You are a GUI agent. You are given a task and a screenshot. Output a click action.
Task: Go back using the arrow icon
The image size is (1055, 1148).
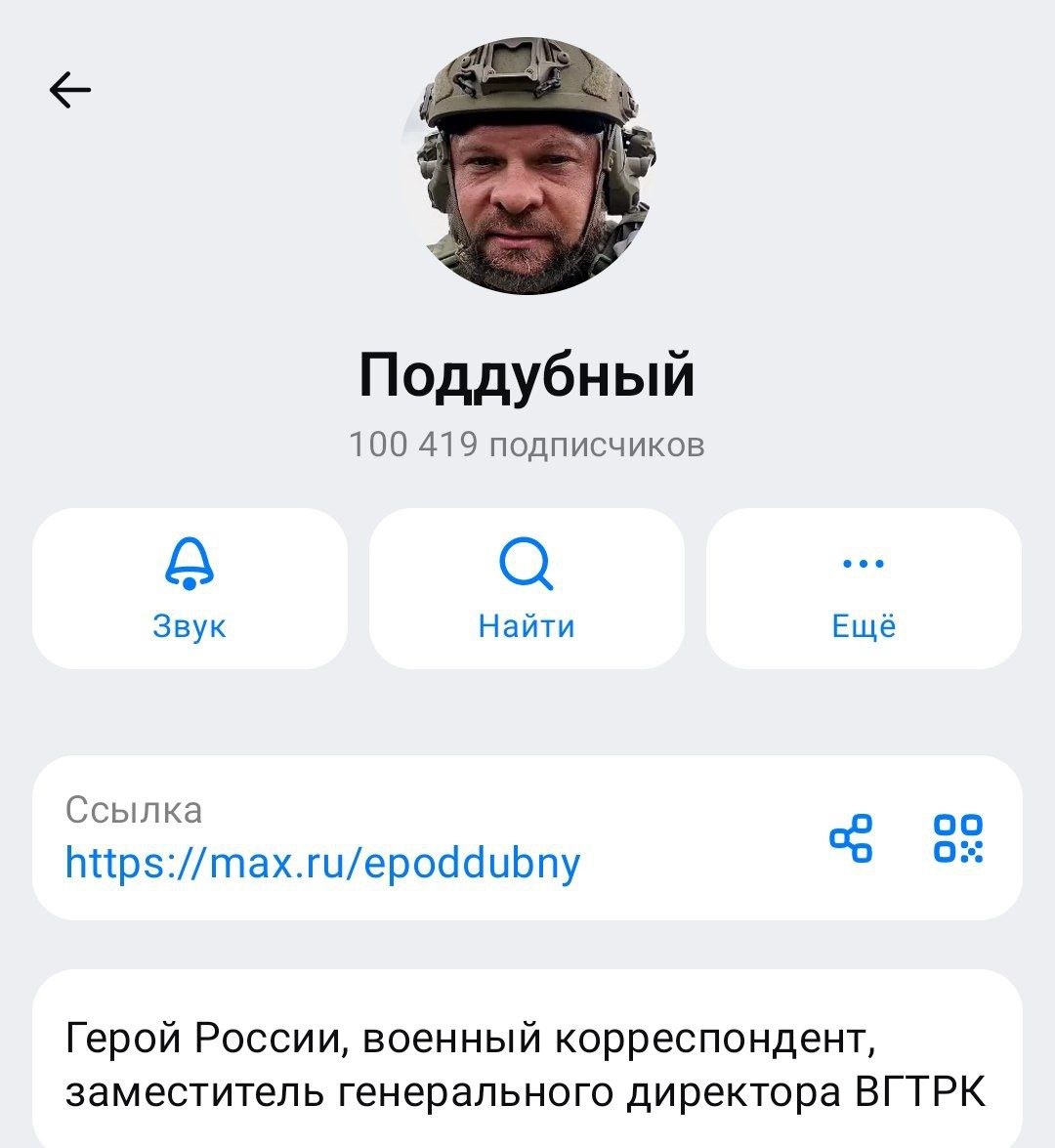(x=70, y=91)
